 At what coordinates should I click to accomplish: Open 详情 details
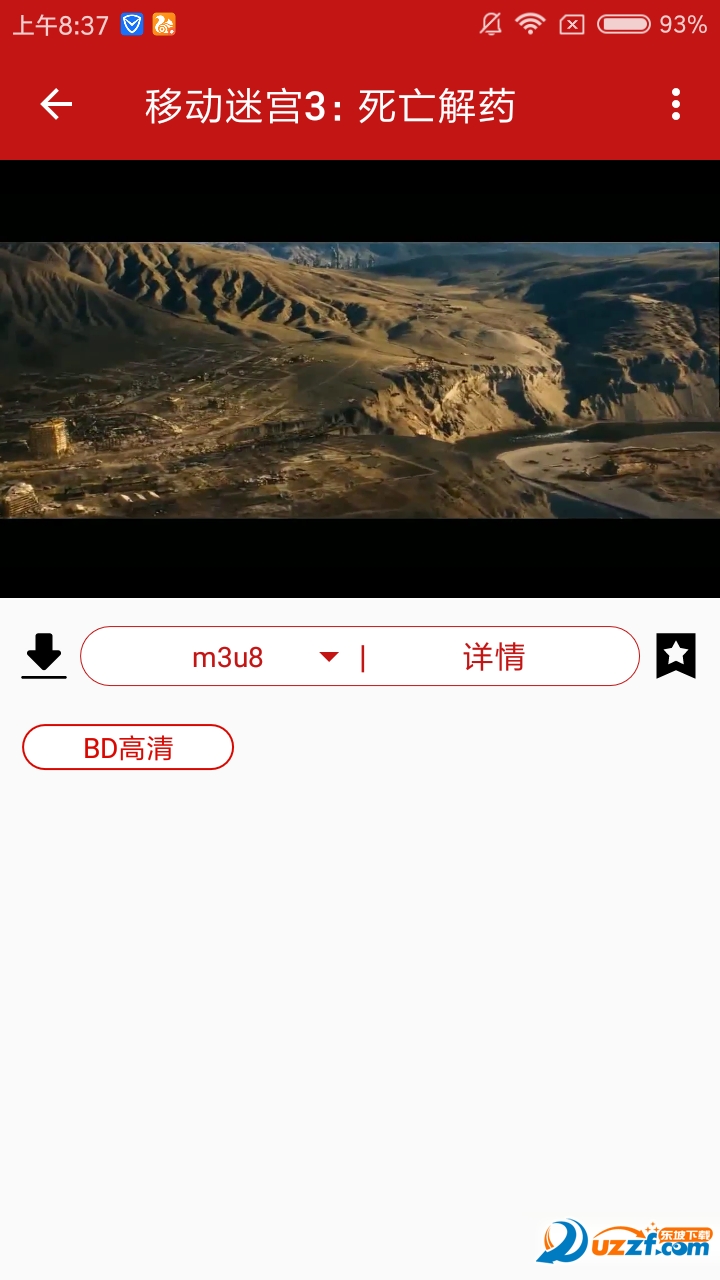point(494,657)
